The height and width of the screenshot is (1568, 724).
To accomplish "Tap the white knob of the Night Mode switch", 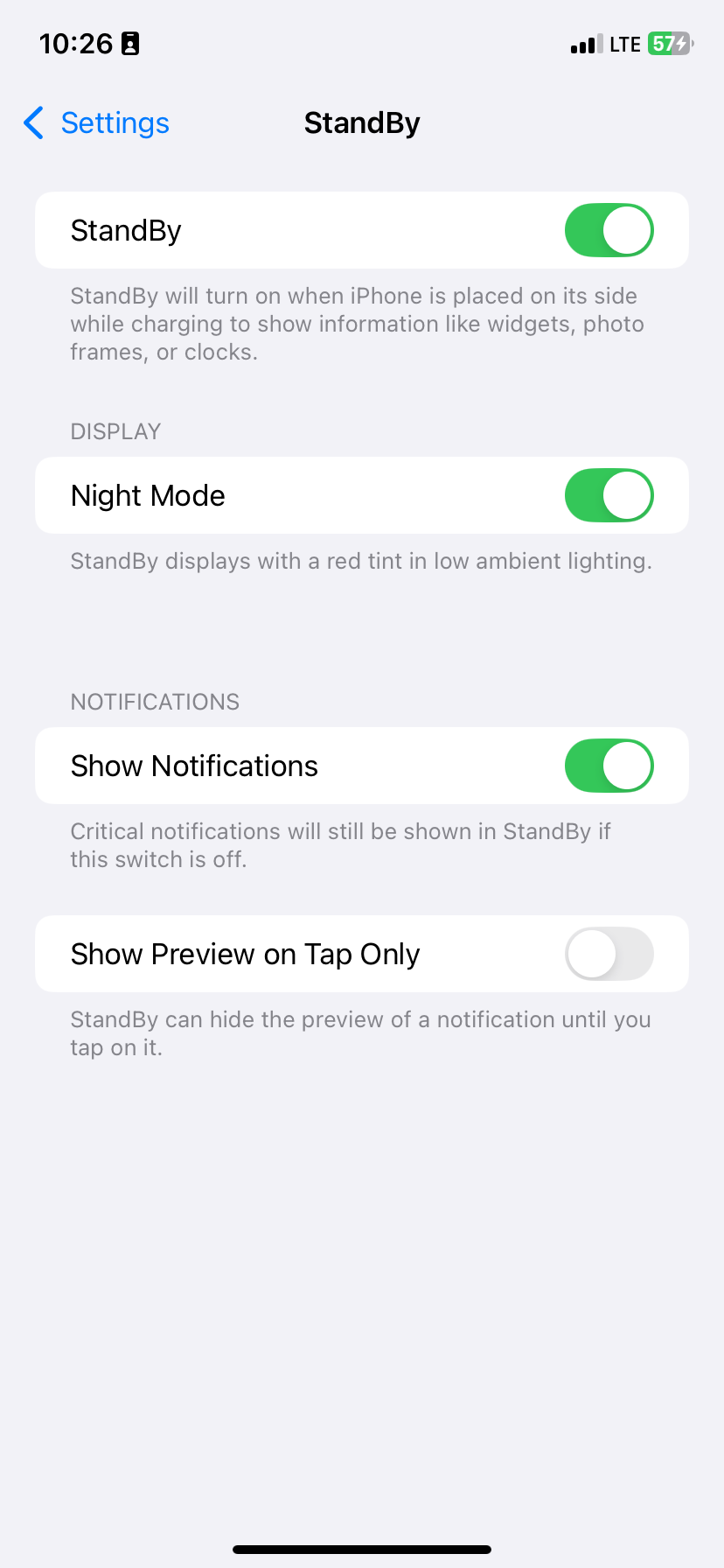I will (626, 494).
